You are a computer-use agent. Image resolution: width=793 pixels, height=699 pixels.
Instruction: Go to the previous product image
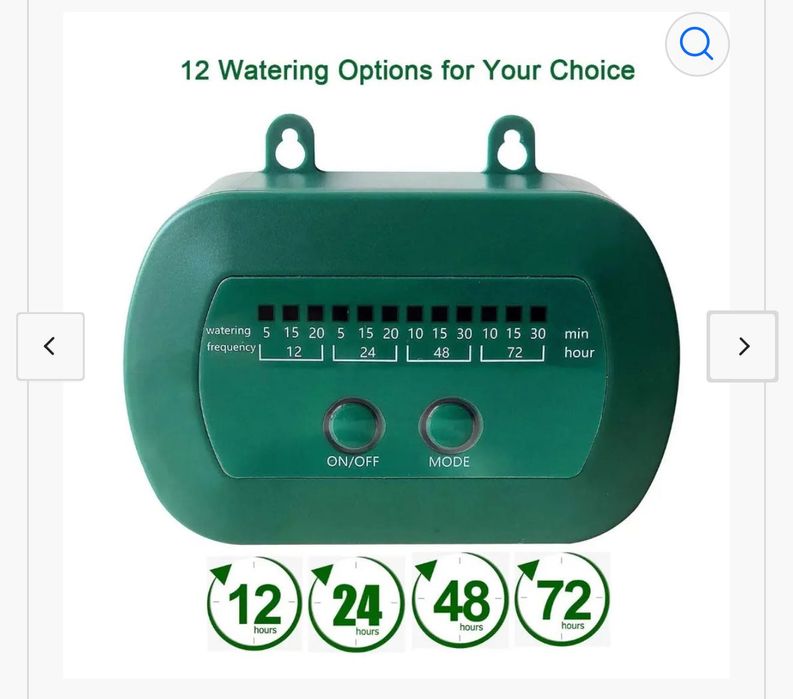(x=50, y=346)
